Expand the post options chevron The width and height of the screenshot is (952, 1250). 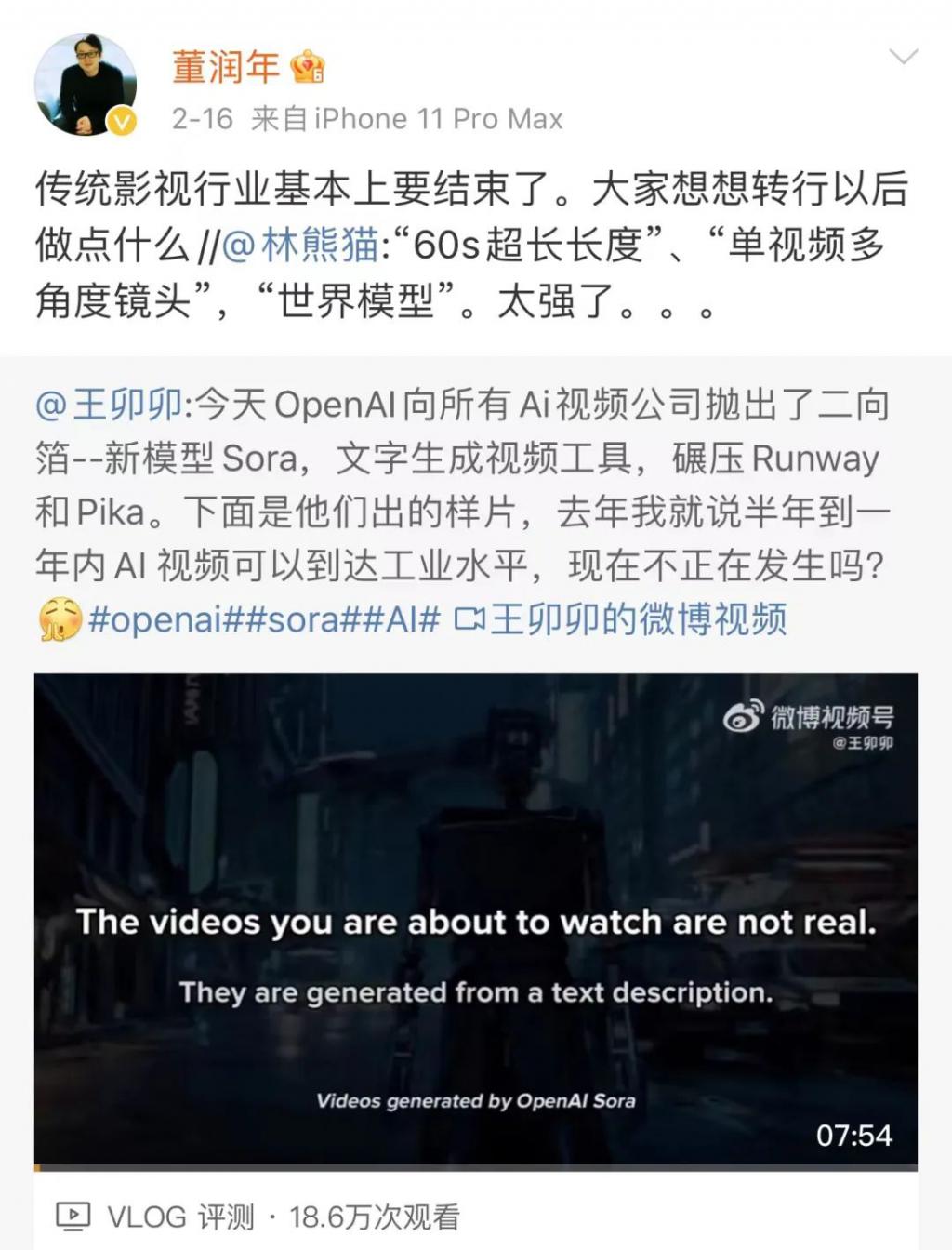pyautogui.click(x=903, y=58)
